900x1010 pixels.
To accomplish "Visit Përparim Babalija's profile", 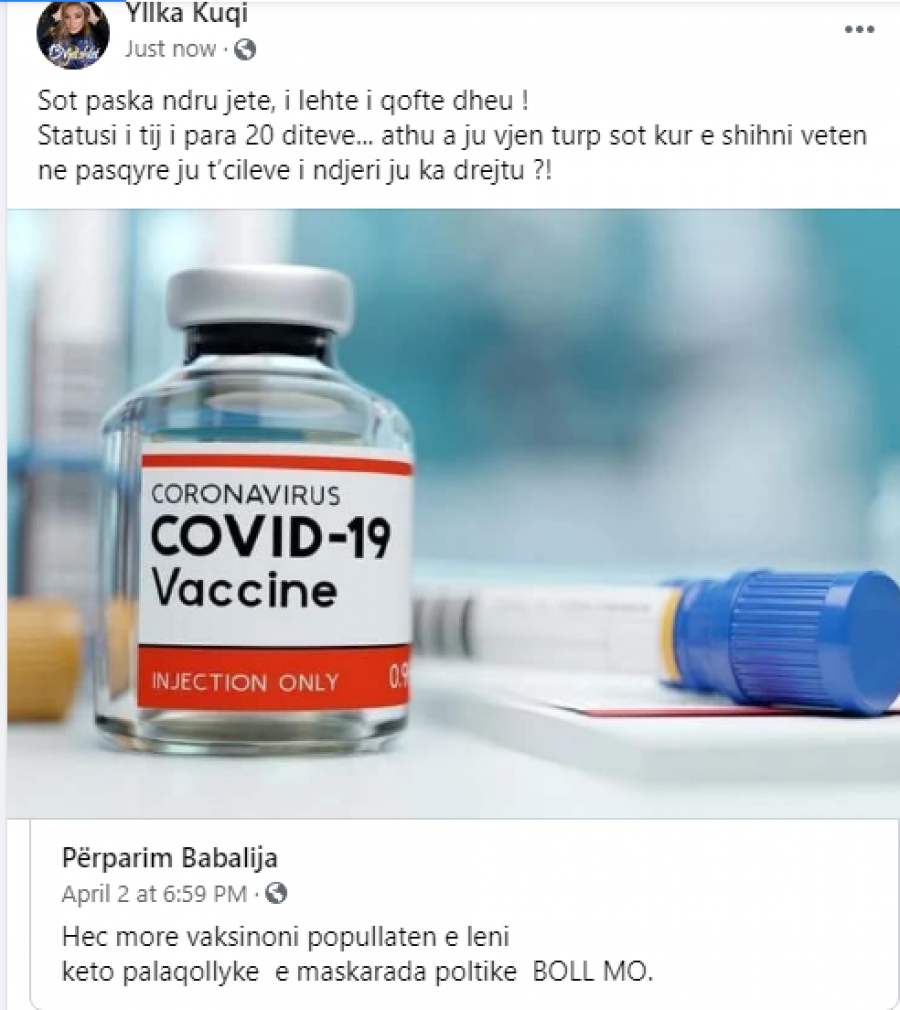I will pyautogui.click(x=170, y=858).
